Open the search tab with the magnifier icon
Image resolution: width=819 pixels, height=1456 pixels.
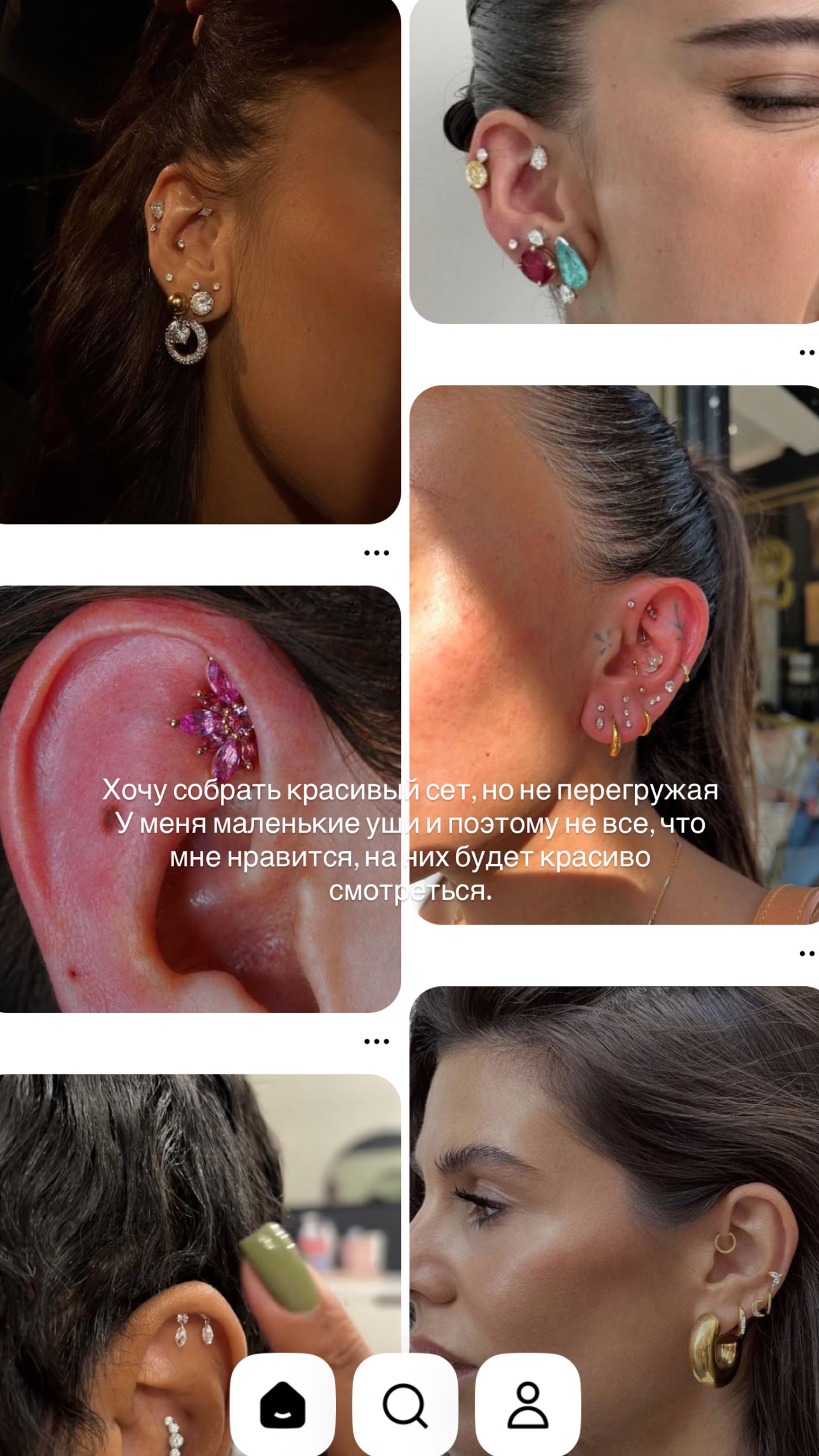point(405,1405)
